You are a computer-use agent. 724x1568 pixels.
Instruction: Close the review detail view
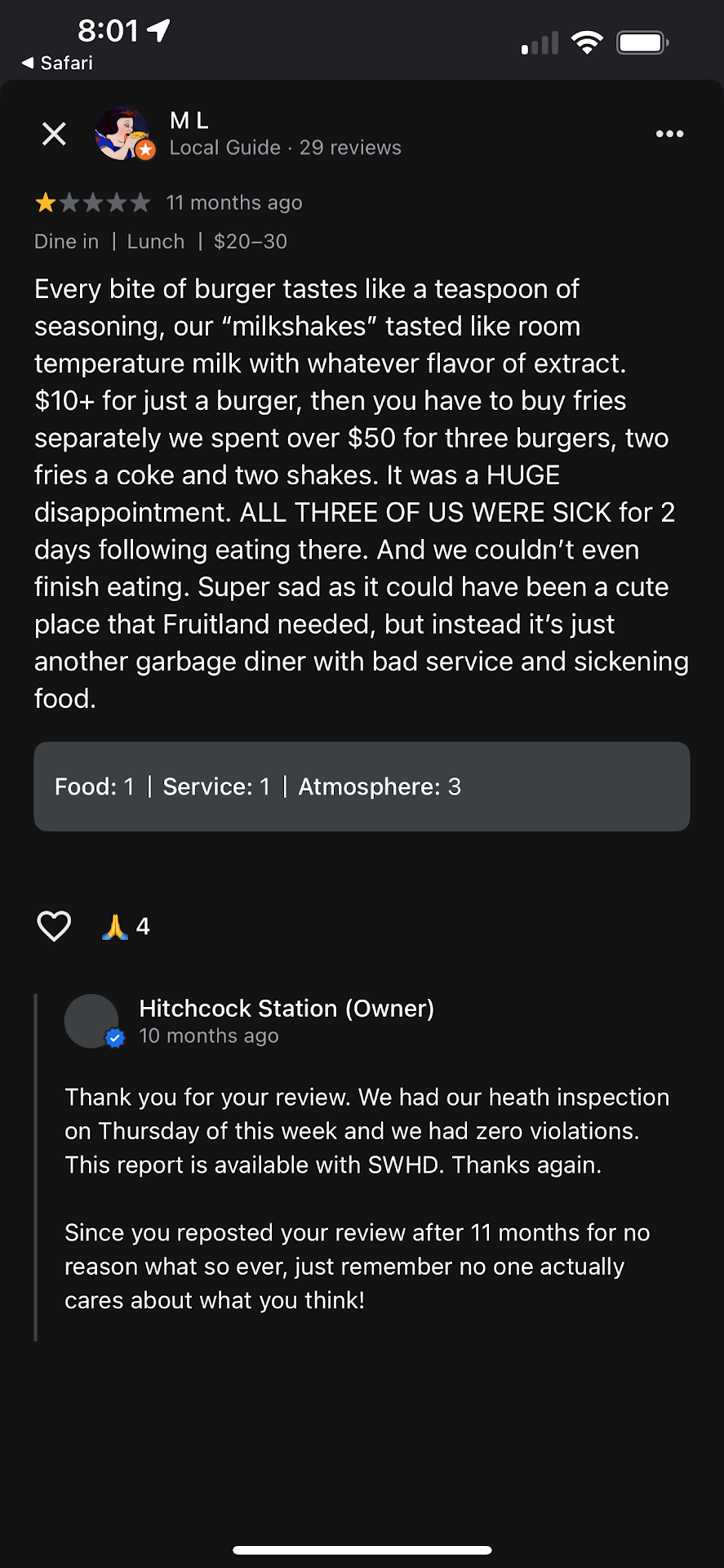54,133
